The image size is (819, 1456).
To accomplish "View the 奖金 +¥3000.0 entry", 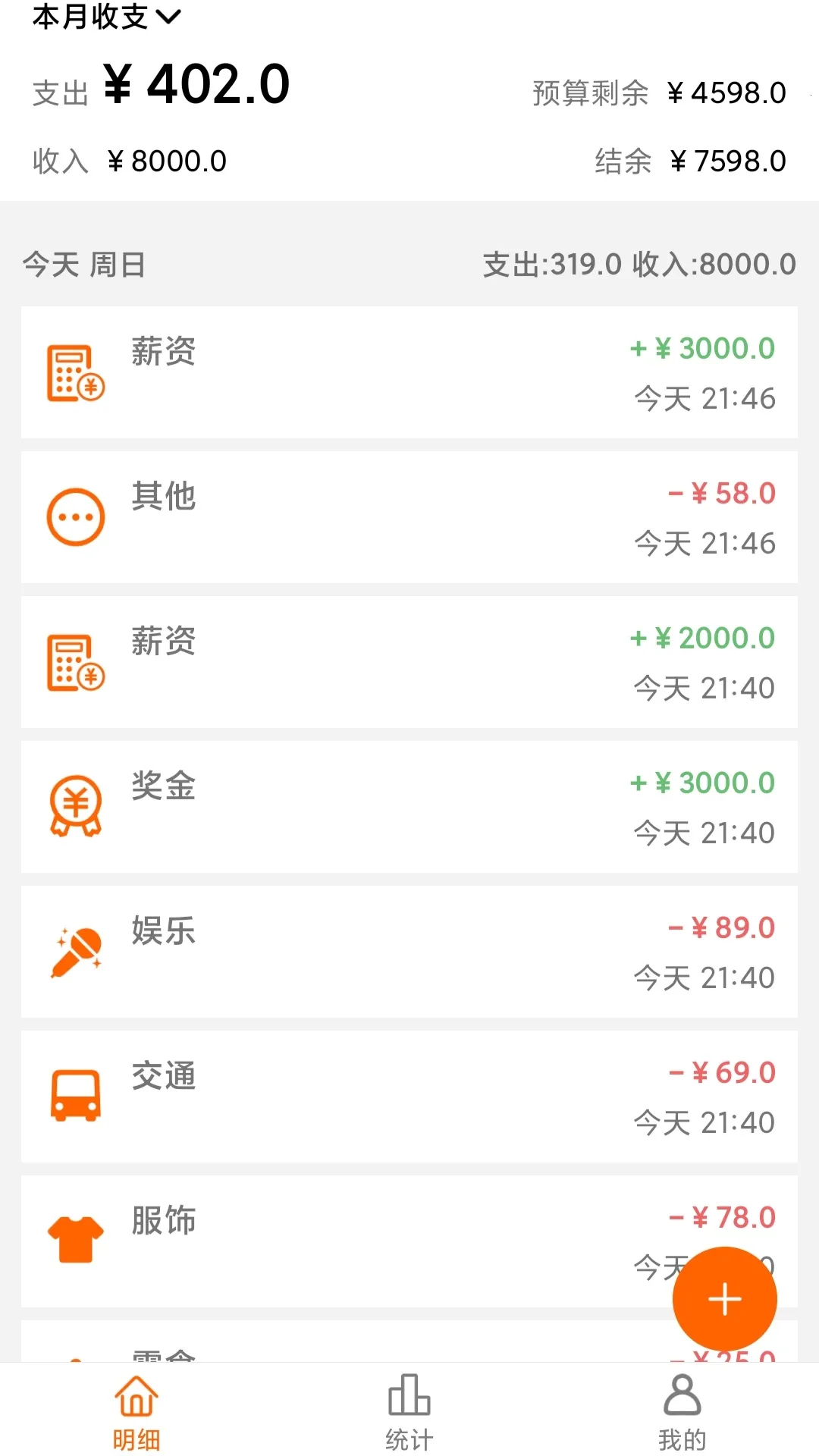I will coord(409,807).
